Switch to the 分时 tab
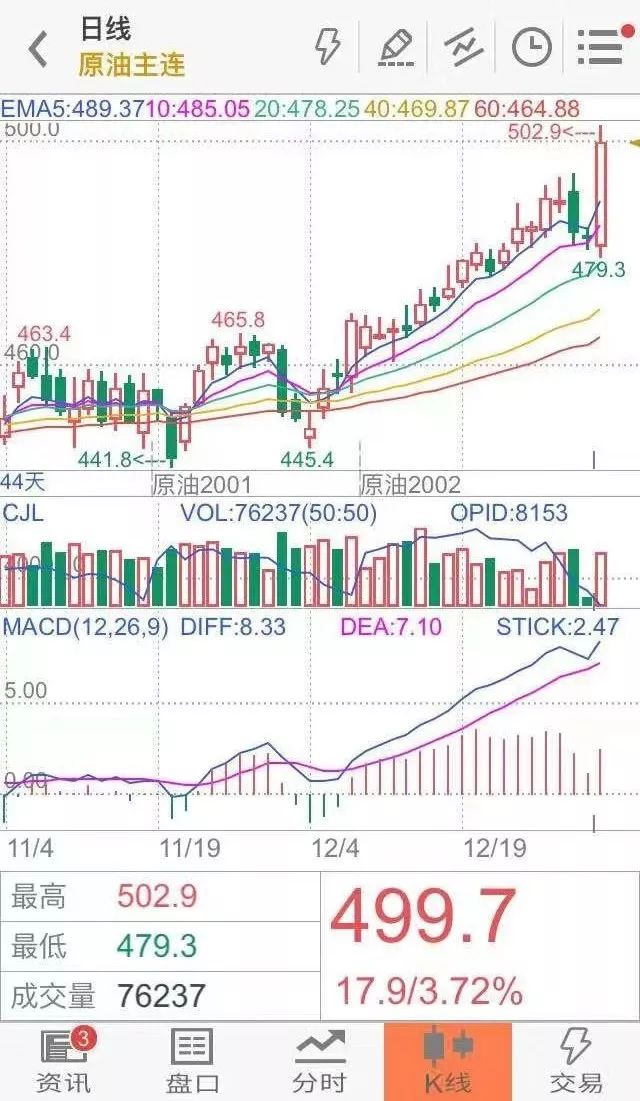Image resolution: width=640 pixels, height=1101 pixels. click(320, 1061)
